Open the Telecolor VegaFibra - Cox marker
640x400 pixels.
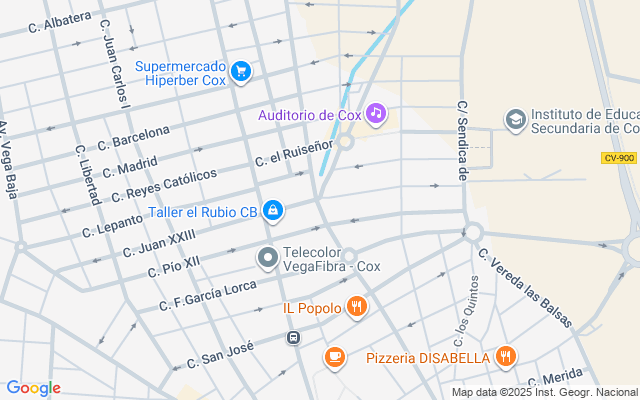click(x=267, y=259)
